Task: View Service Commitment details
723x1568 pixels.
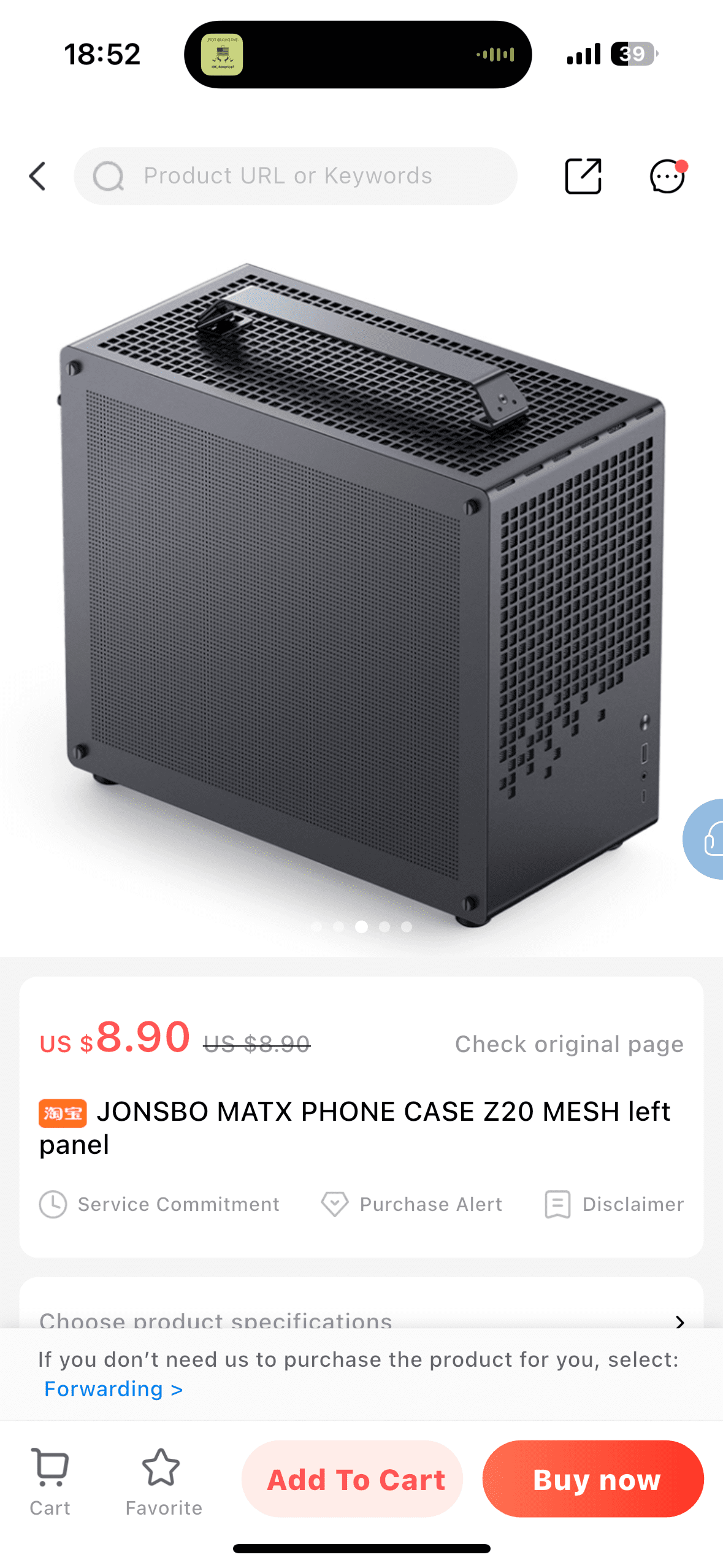Action: (159, 1204)
